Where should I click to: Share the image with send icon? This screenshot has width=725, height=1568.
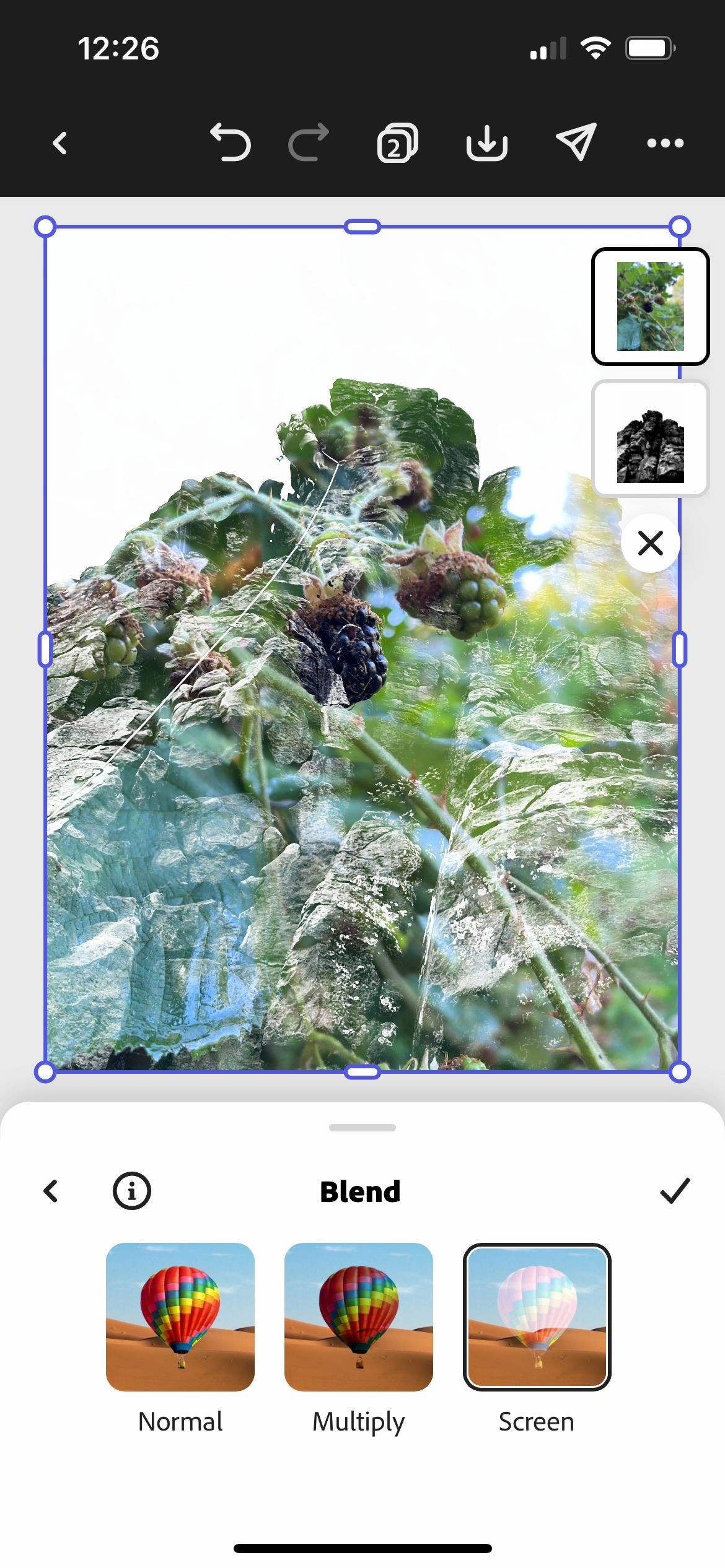(576, 143)
